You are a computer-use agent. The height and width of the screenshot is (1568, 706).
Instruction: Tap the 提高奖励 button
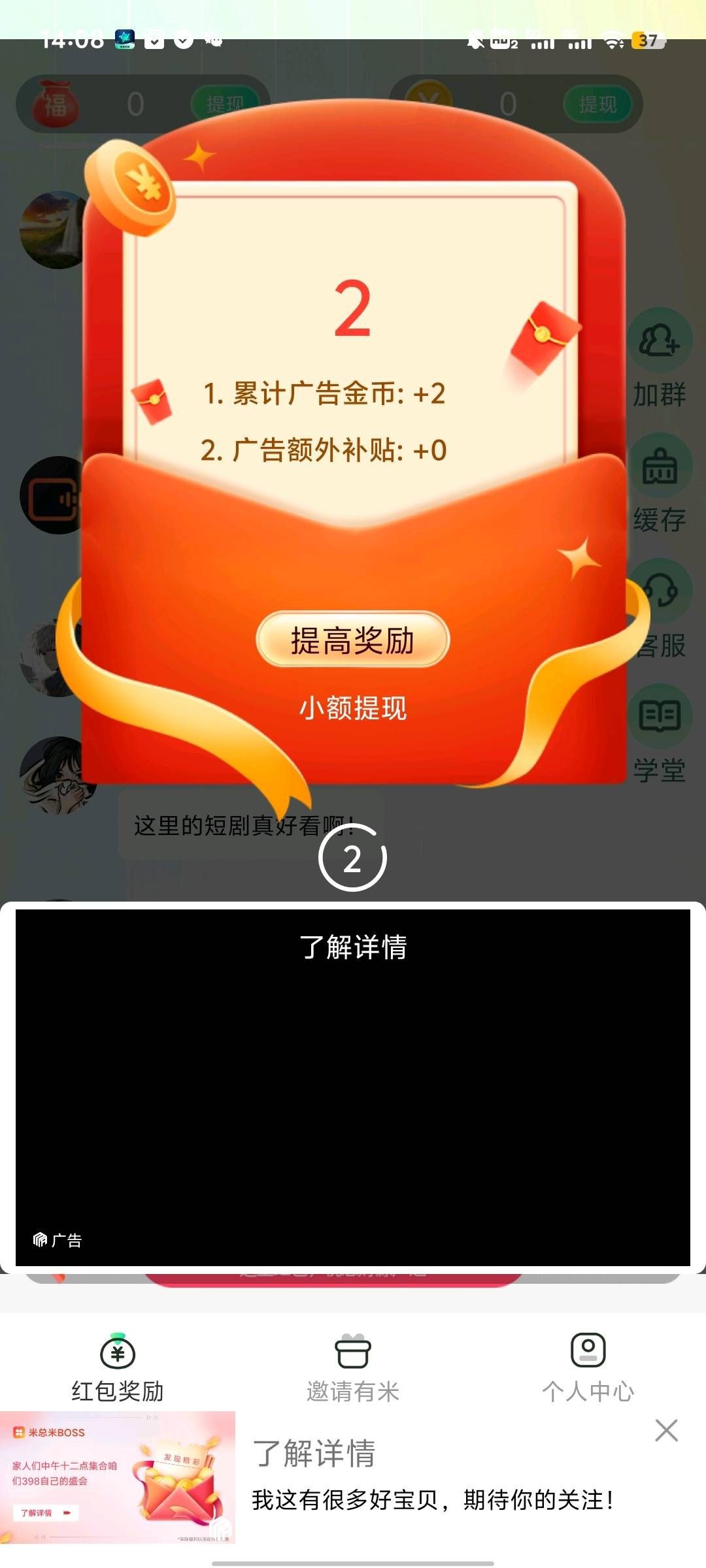[x=352, y=640]
